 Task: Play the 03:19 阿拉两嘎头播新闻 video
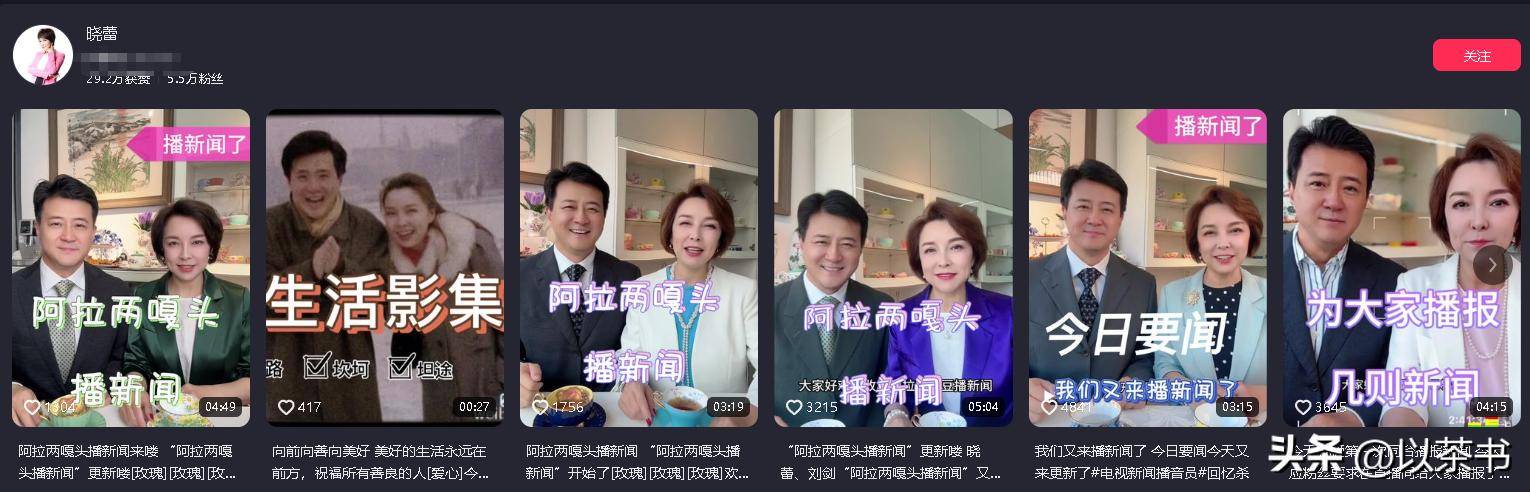coord(639,268)
